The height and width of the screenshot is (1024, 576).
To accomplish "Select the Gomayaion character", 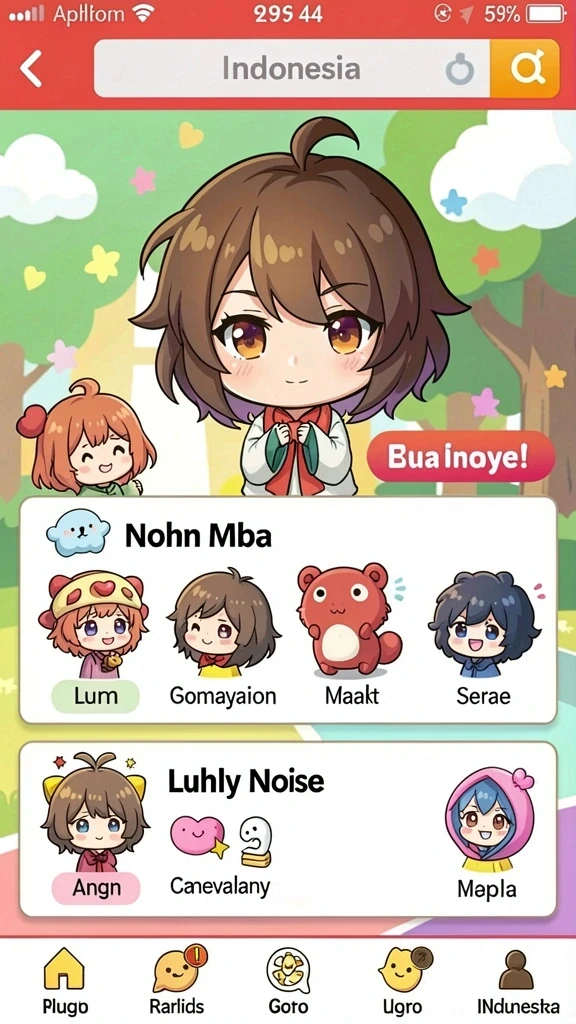I will 223,640.
